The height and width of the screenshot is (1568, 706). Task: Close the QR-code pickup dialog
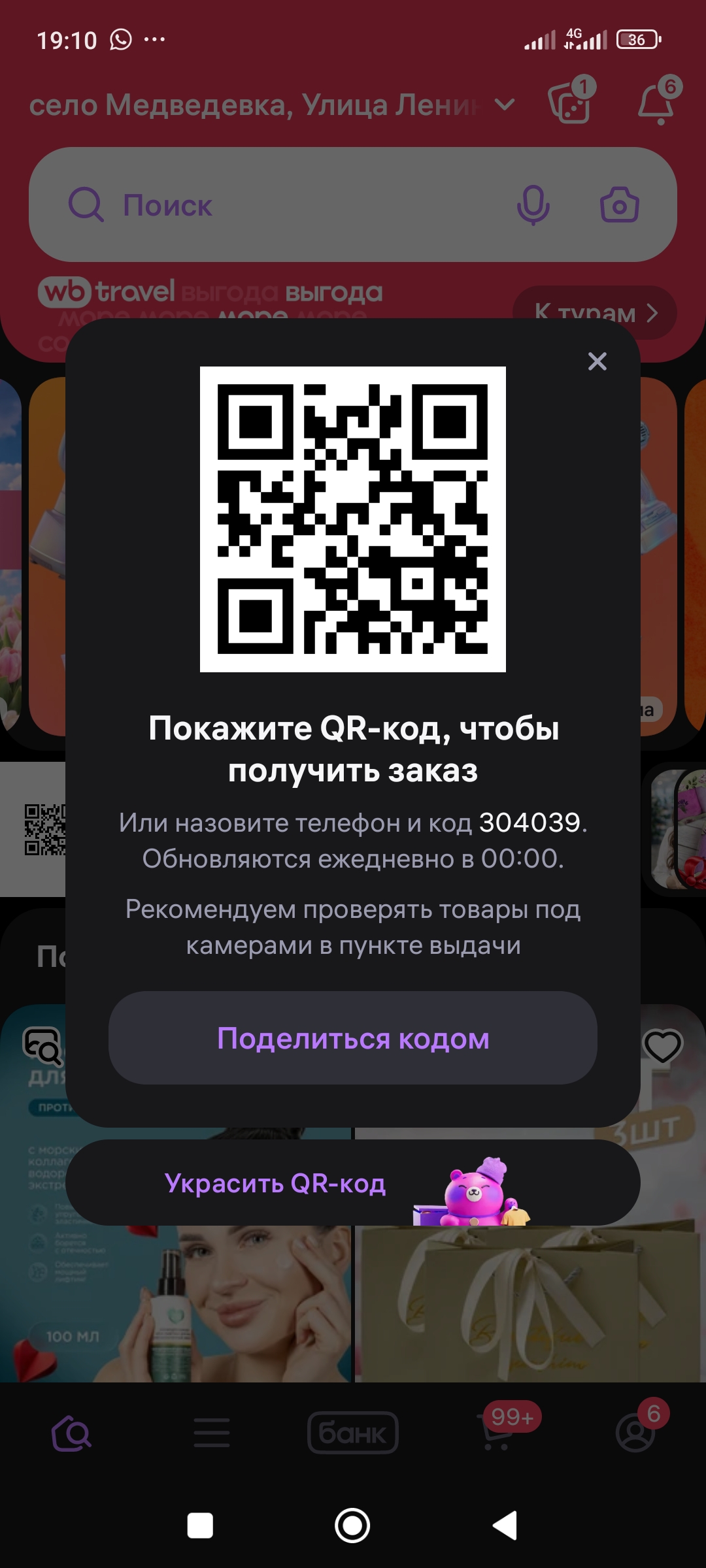click(597, 361)
